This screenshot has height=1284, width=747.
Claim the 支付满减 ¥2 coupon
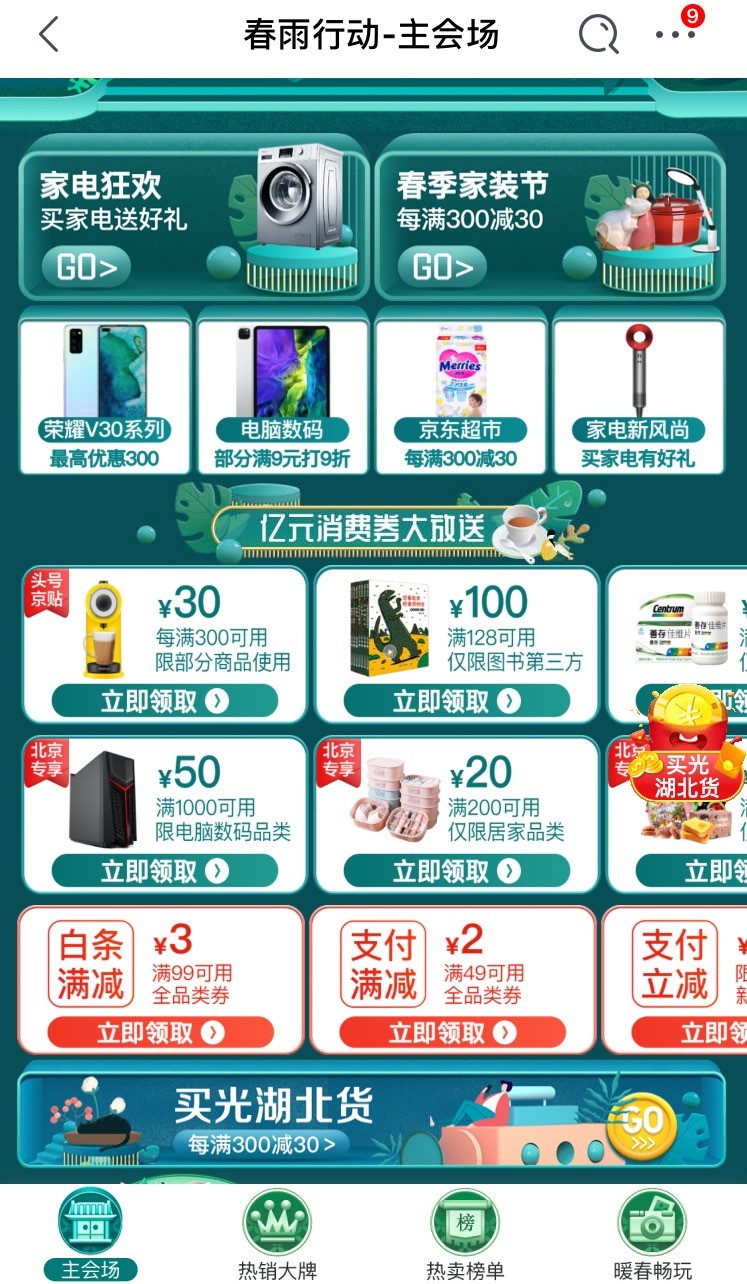[452, 1032]
